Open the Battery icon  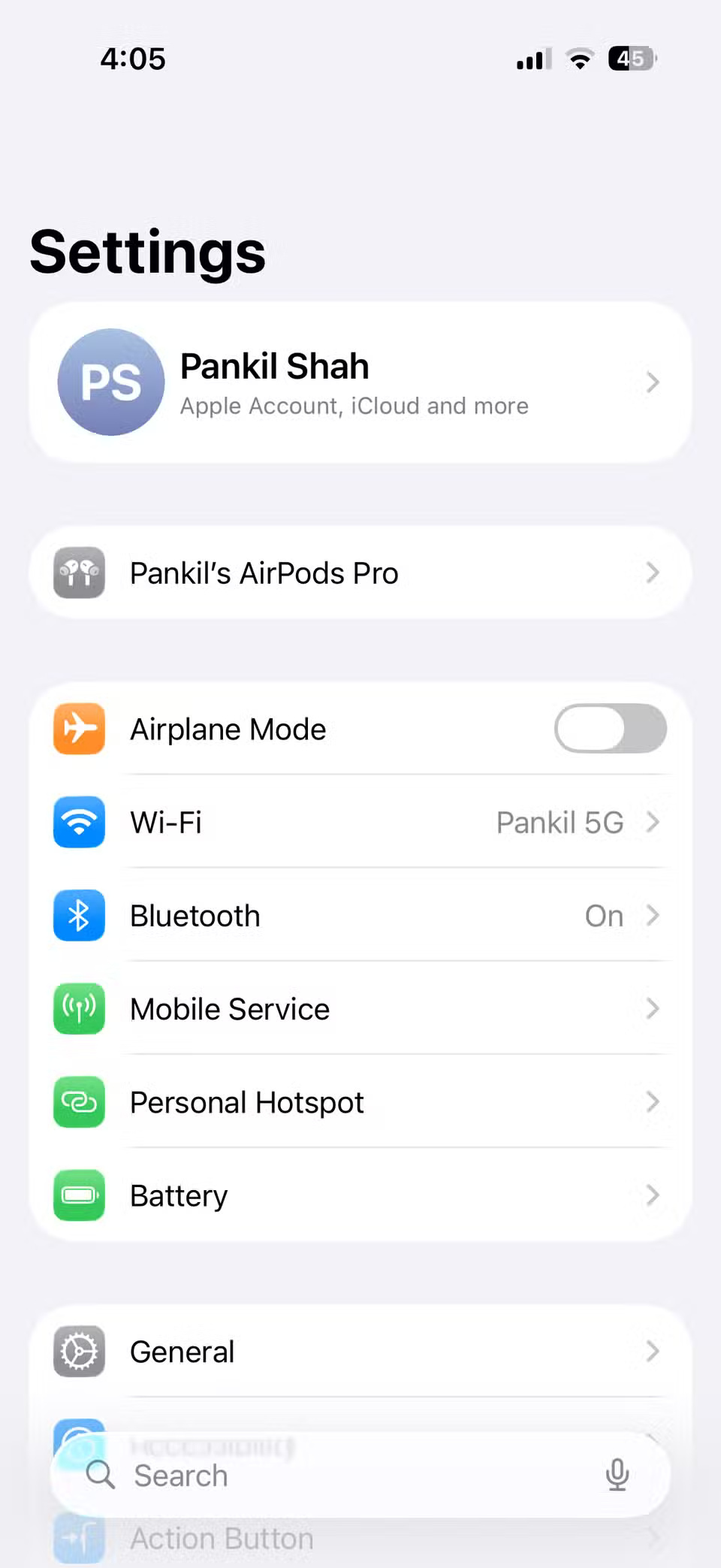point(79,1195)
